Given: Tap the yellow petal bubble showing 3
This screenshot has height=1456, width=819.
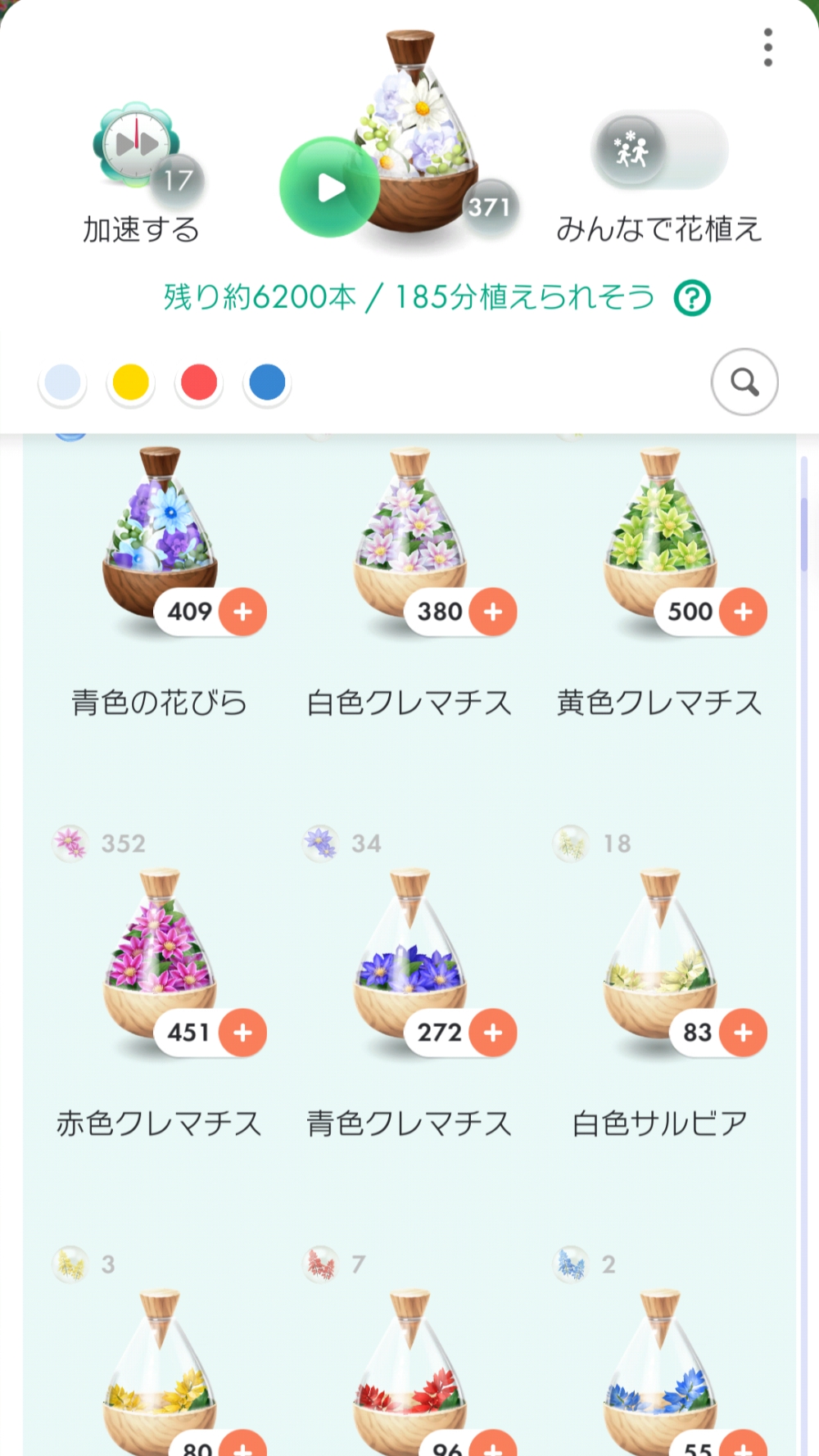Looking at the screenshot, I should [x=72, y=1264].
